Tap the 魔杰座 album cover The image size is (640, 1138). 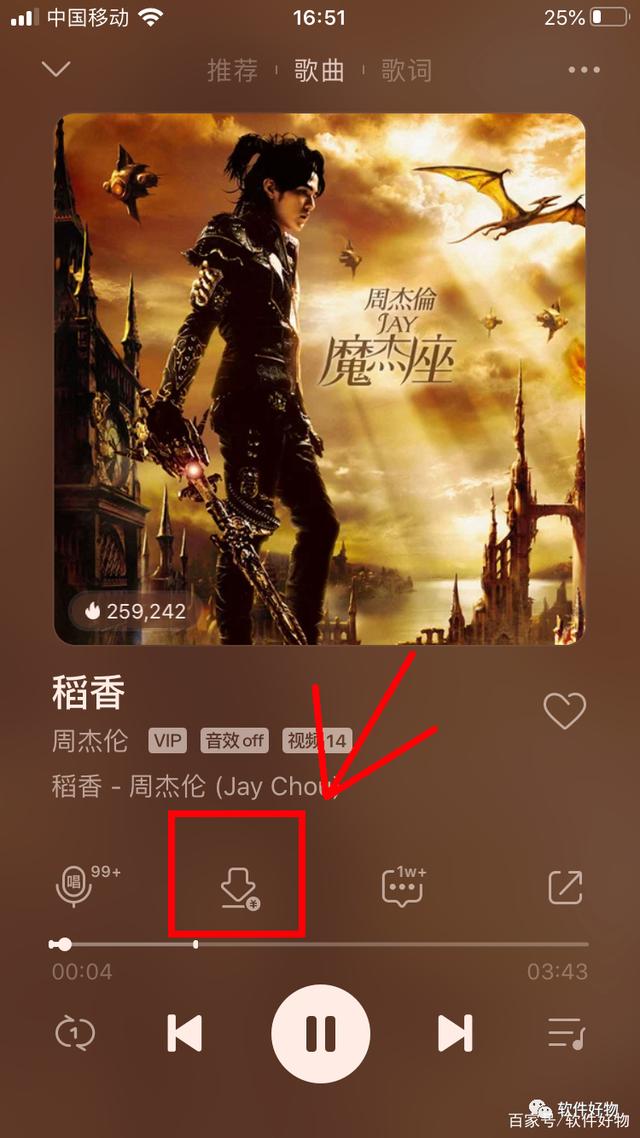320,380
